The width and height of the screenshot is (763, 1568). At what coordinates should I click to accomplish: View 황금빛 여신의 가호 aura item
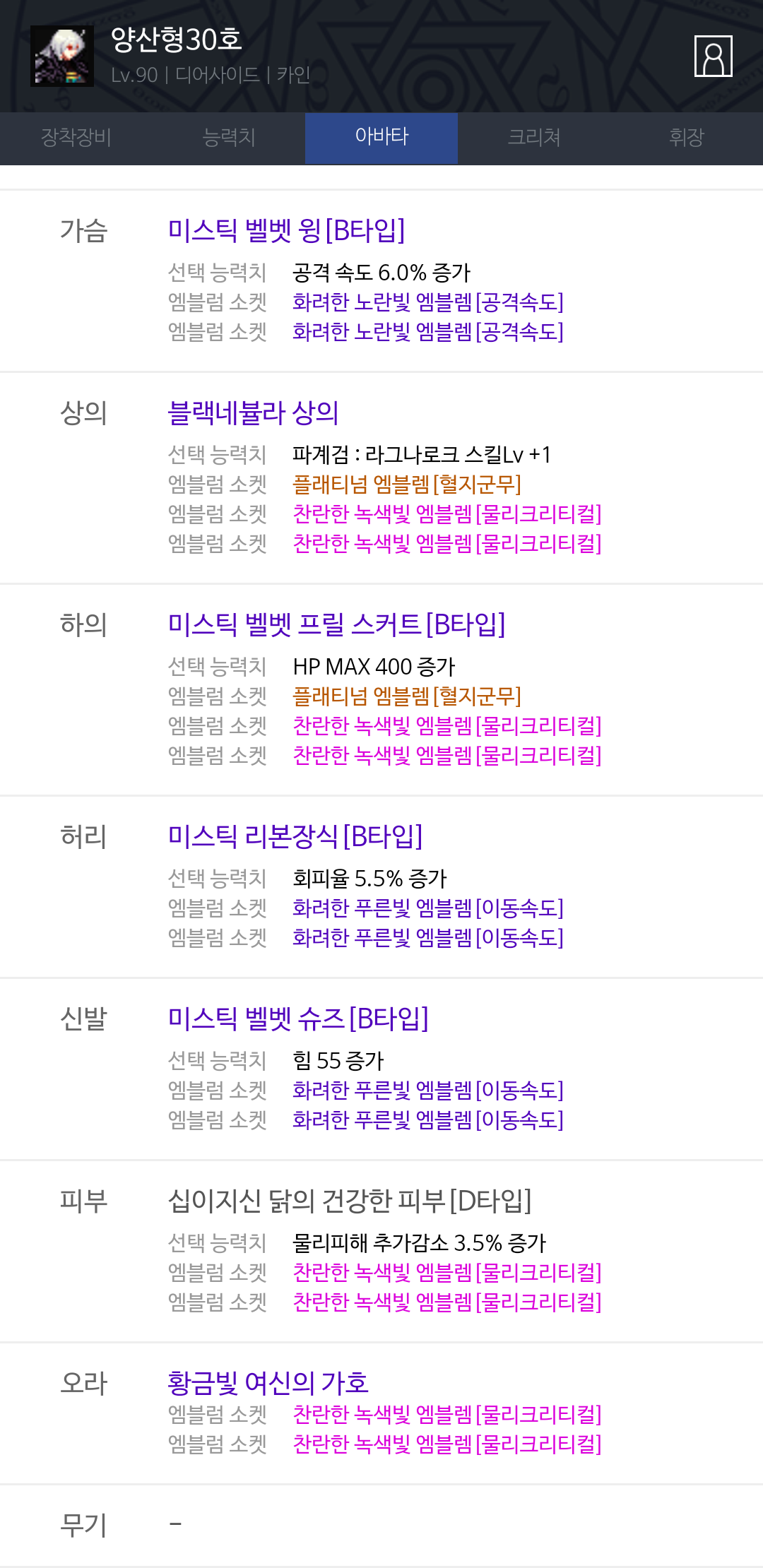click(x=268, y=1383)
